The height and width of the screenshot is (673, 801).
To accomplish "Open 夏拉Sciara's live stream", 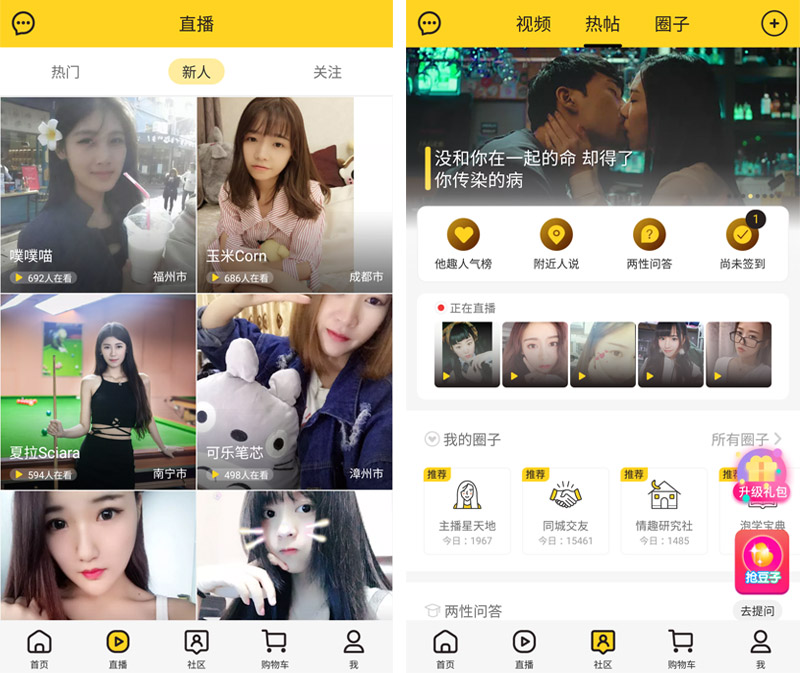I will coord(98,391).
